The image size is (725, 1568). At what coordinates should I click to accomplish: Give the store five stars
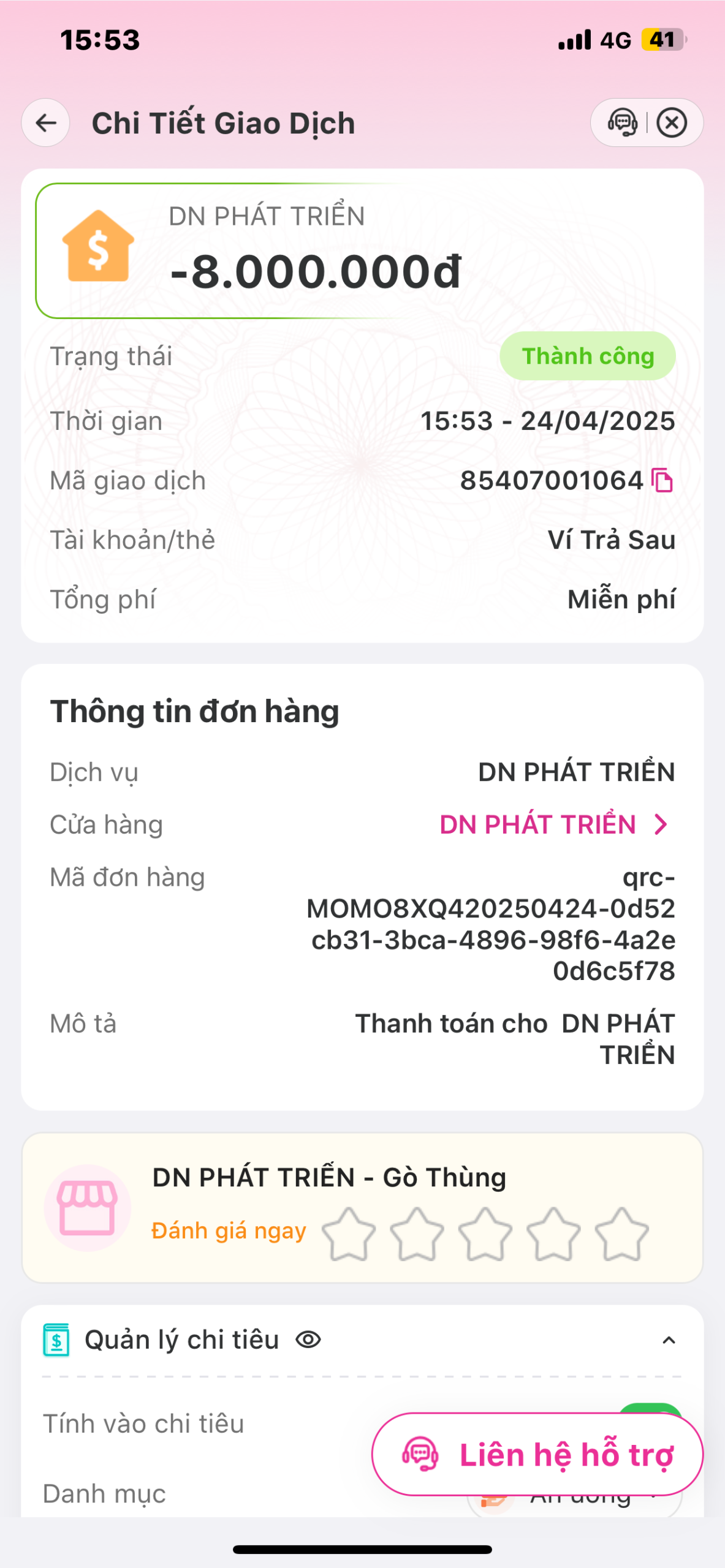[621, 1234]
